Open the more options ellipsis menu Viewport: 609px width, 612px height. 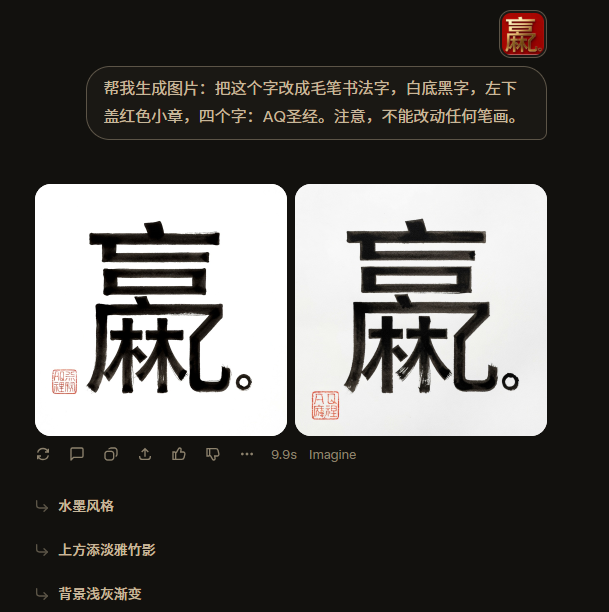pyautogui.click(x=247, y=454)
